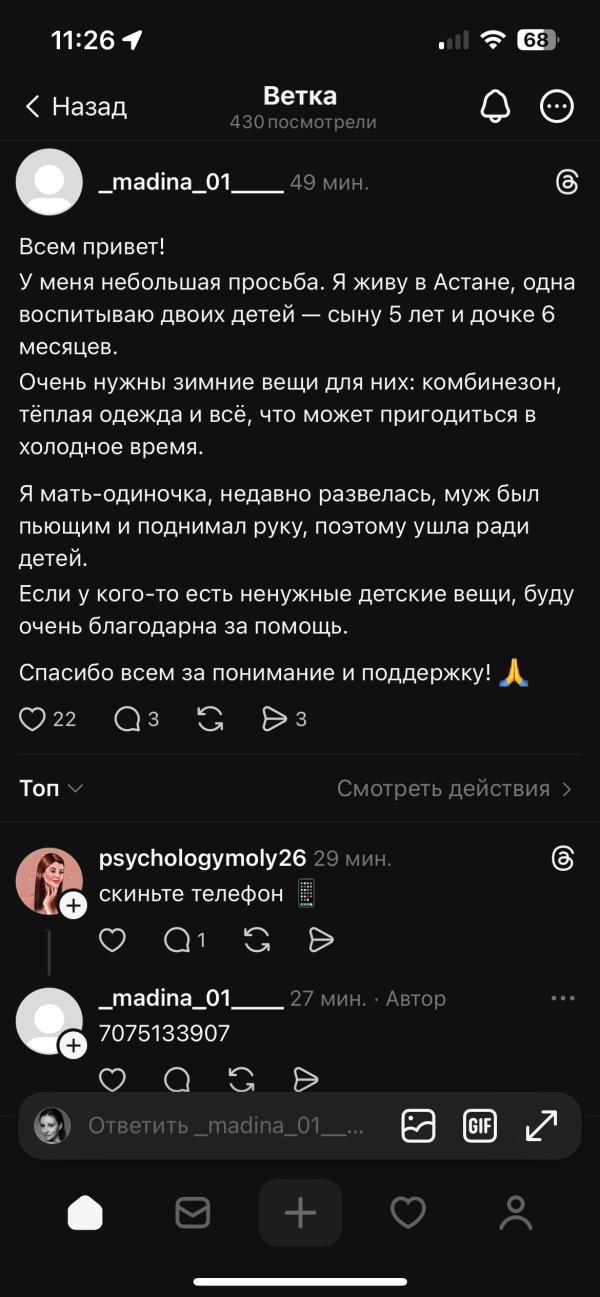Like the comment from psychologymoly26
This screenshot has height=1297, width=600.
coord(113,940)
